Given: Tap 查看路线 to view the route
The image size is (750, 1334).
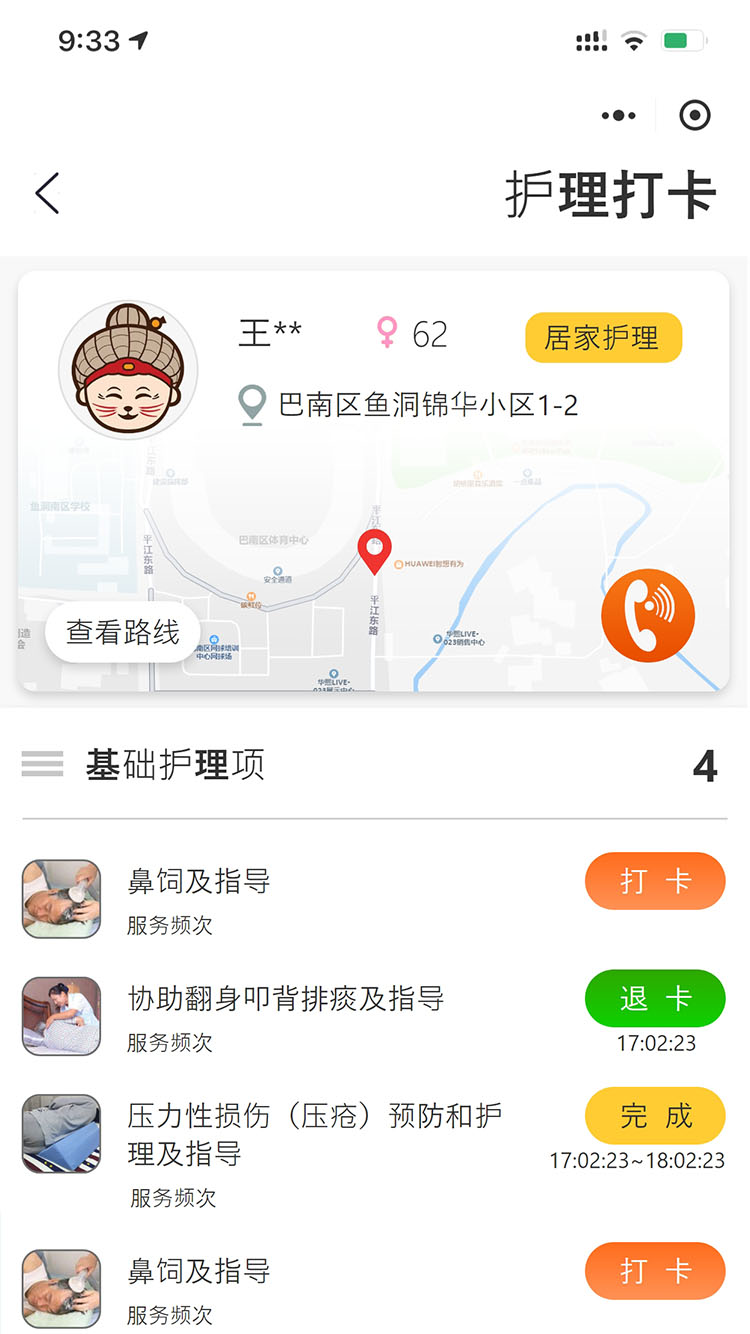Looking at the screenshot, I should [123, 632].
